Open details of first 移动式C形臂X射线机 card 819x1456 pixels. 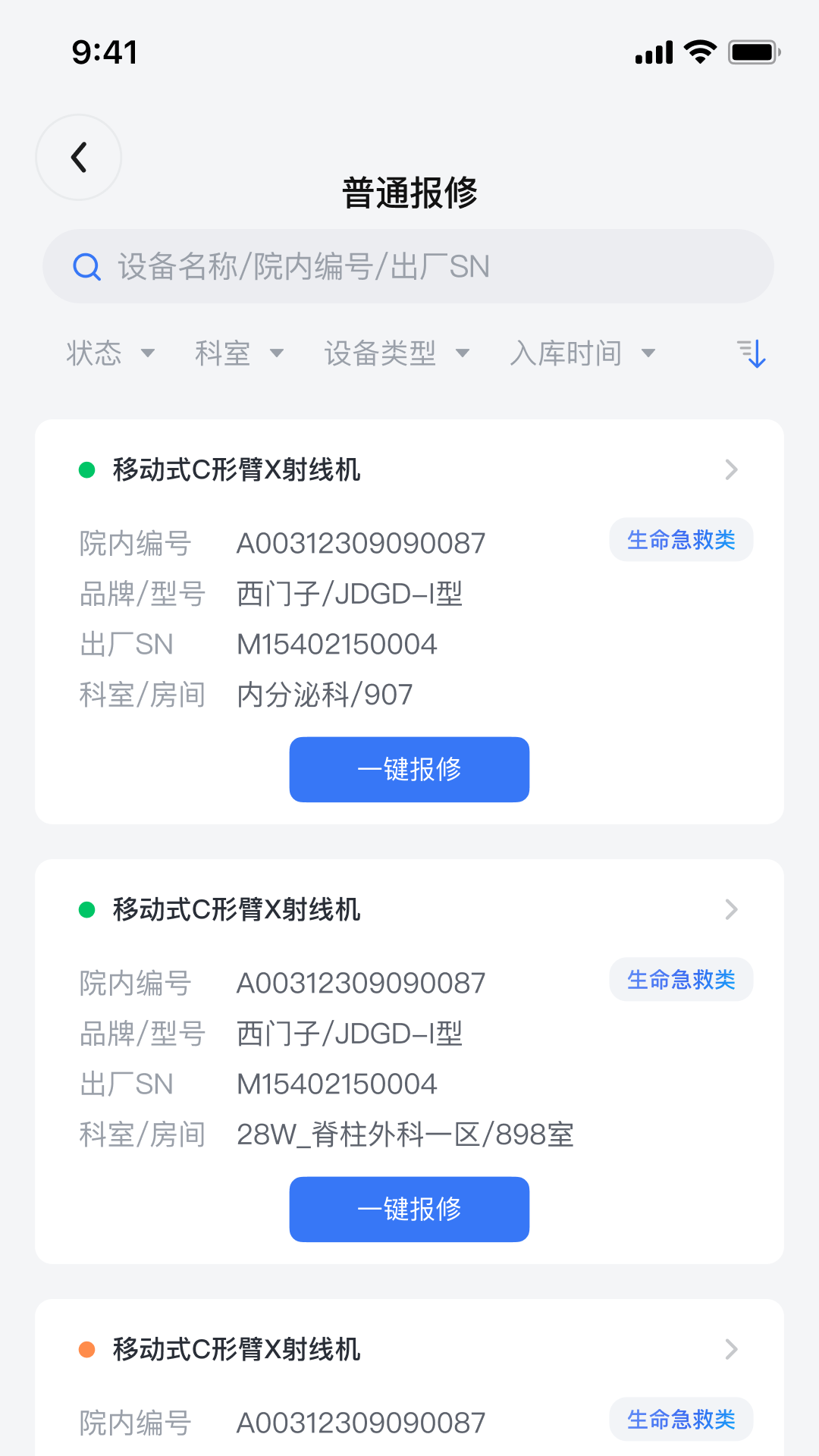point(730,469)
